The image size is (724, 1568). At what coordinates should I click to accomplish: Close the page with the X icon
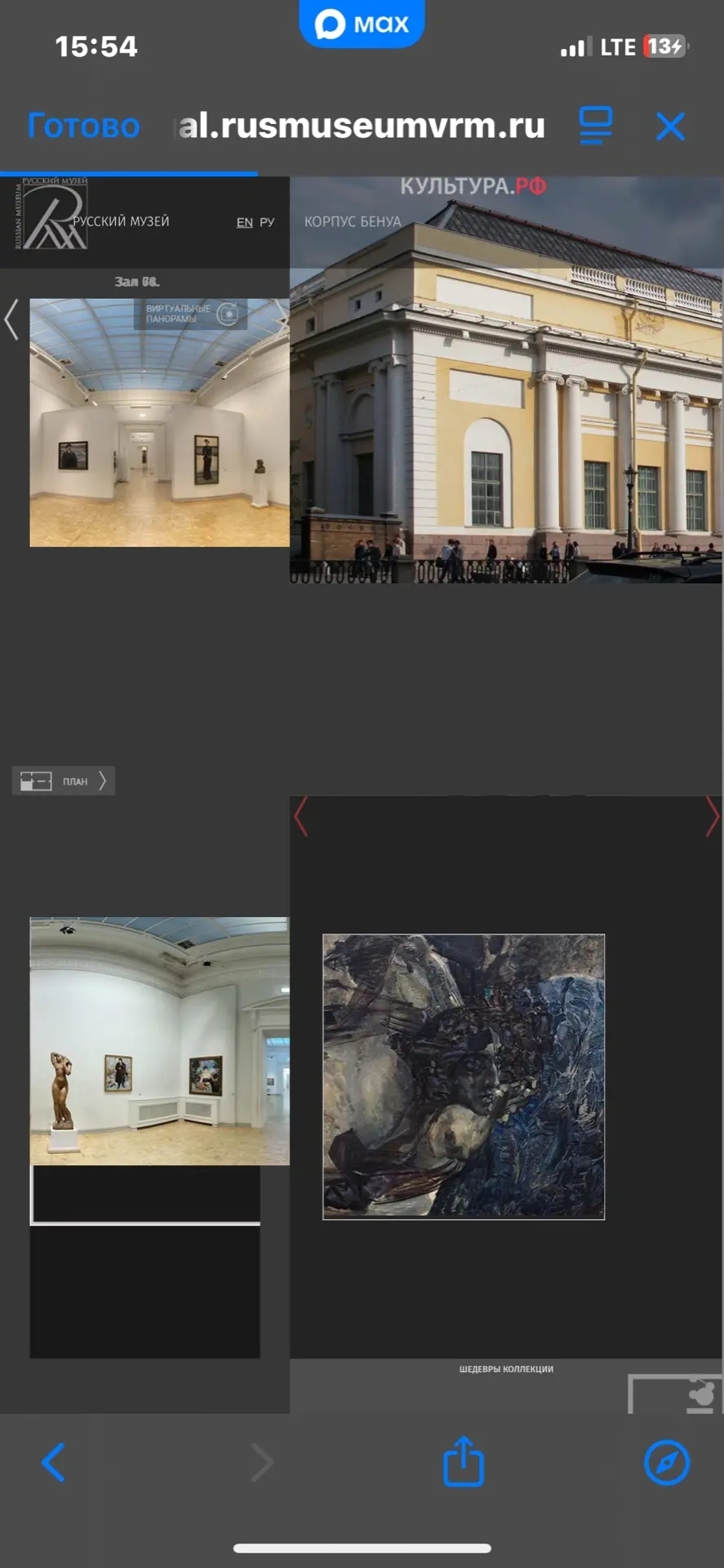click(670, 127)
